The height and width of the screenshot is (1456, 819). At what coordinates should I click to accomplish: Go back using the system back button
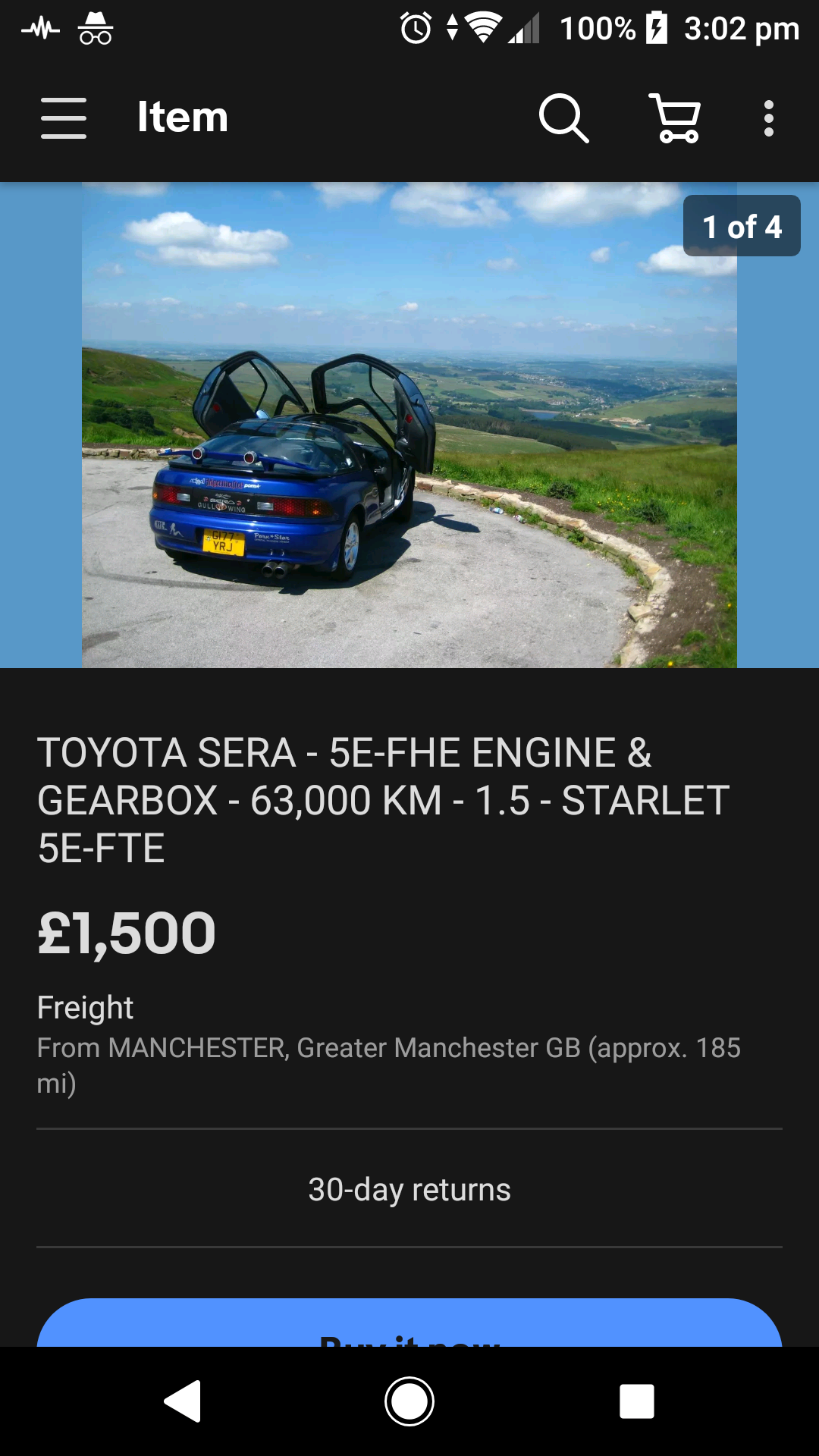(x=183, y=1401)
